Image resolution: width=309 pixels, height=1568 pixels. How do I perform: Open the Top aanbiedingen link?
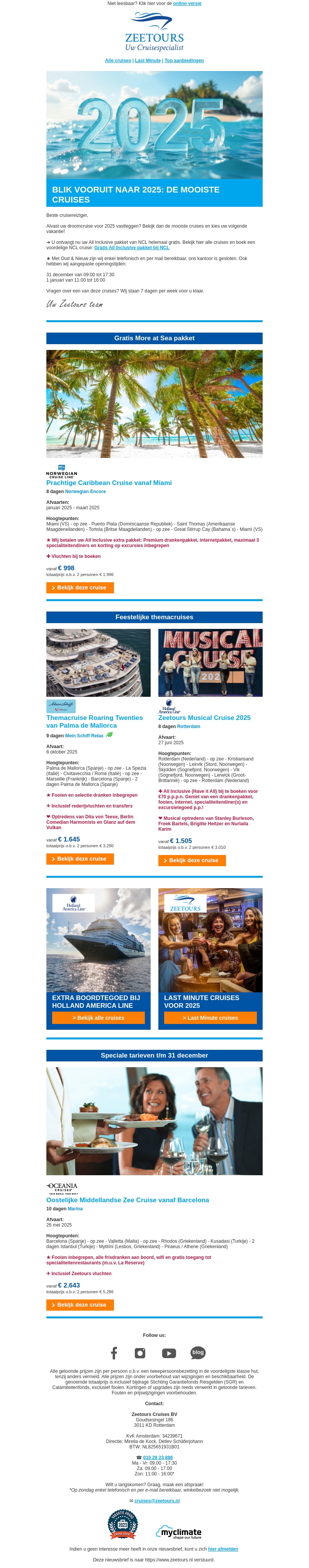[x=184, y=61]
